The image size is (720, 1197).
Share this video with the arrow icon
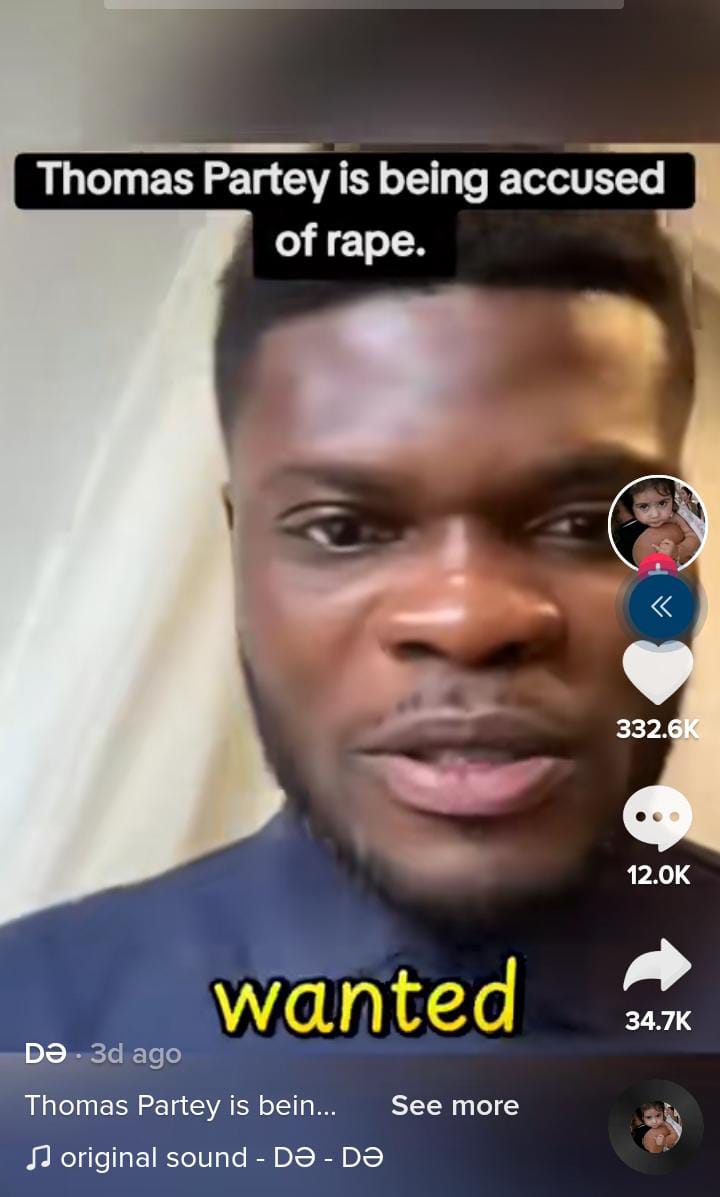[x=657, y=965]
